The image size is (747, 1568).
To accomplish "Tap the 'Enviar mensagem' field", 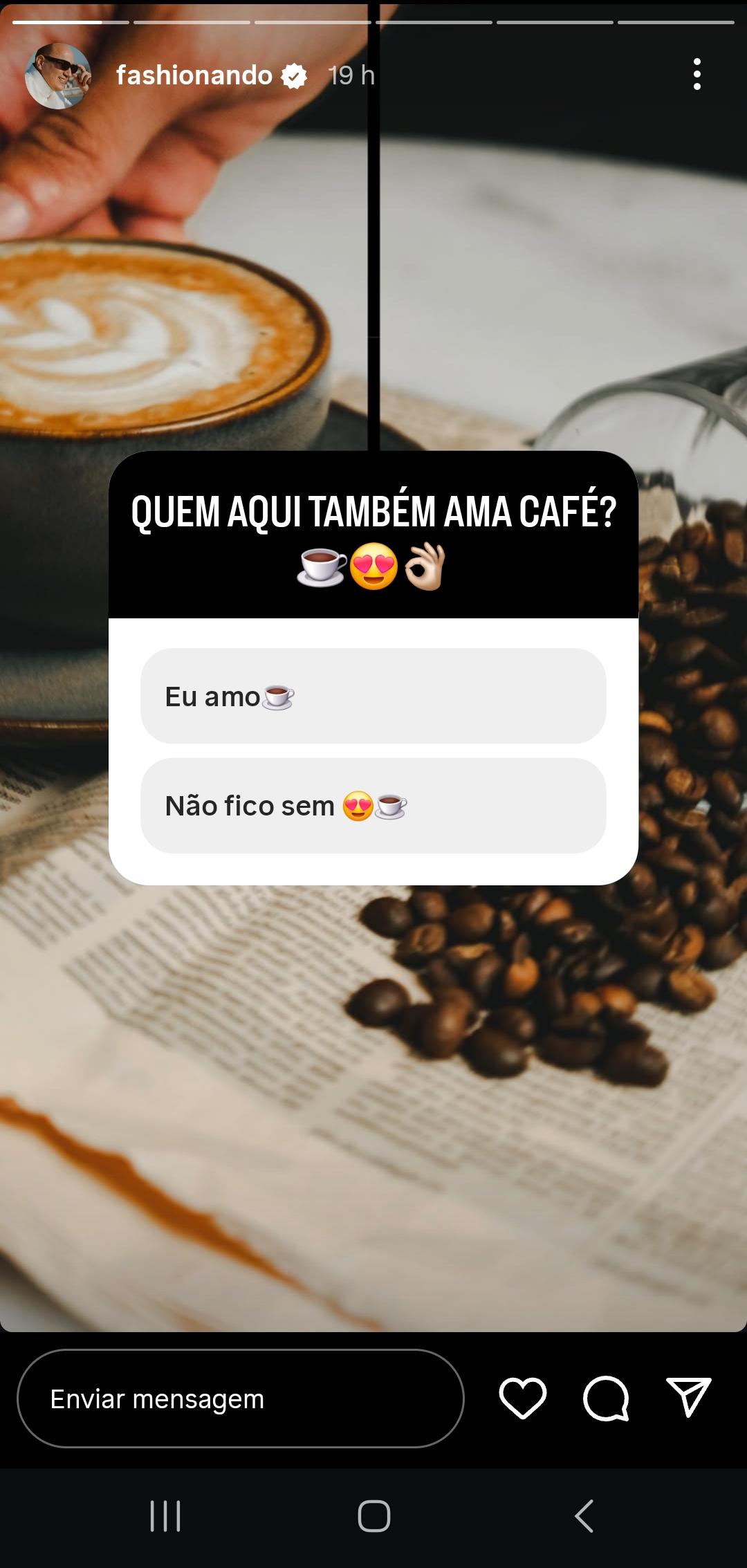I will [240, 1399].
